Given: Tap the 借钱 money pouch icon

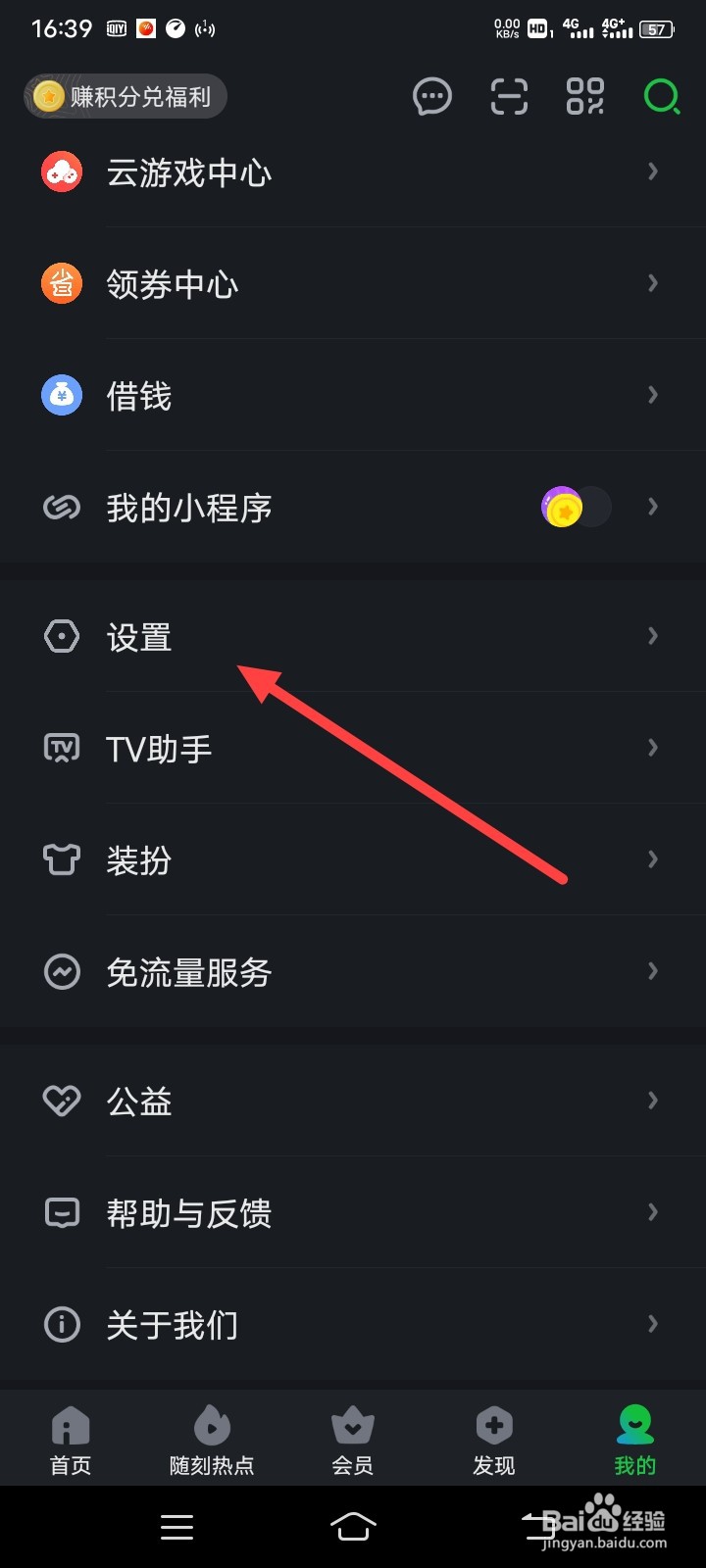Looking at the screenshot, I should tap(62, 395).
